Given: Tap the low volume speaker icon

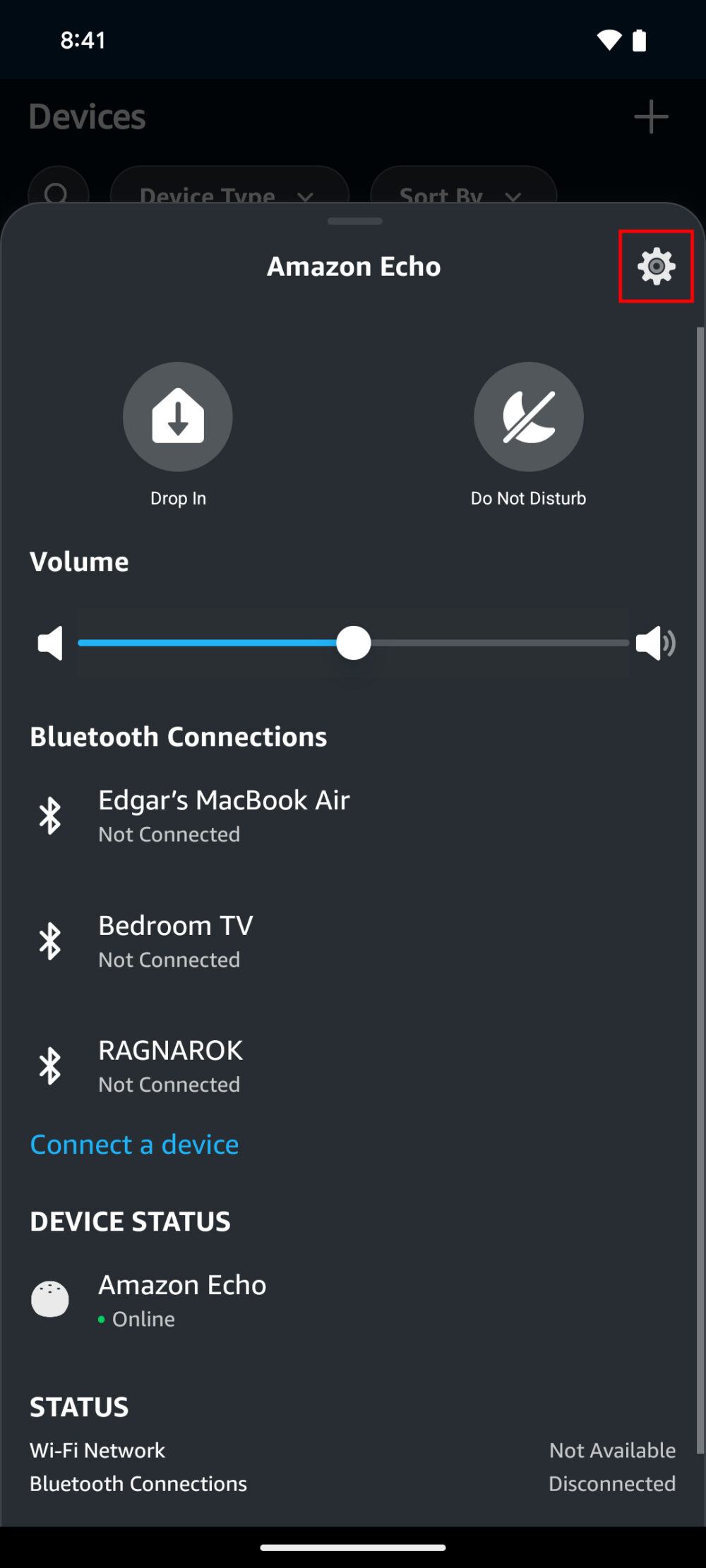Looking at the screenshot, I should click(49, 643).
